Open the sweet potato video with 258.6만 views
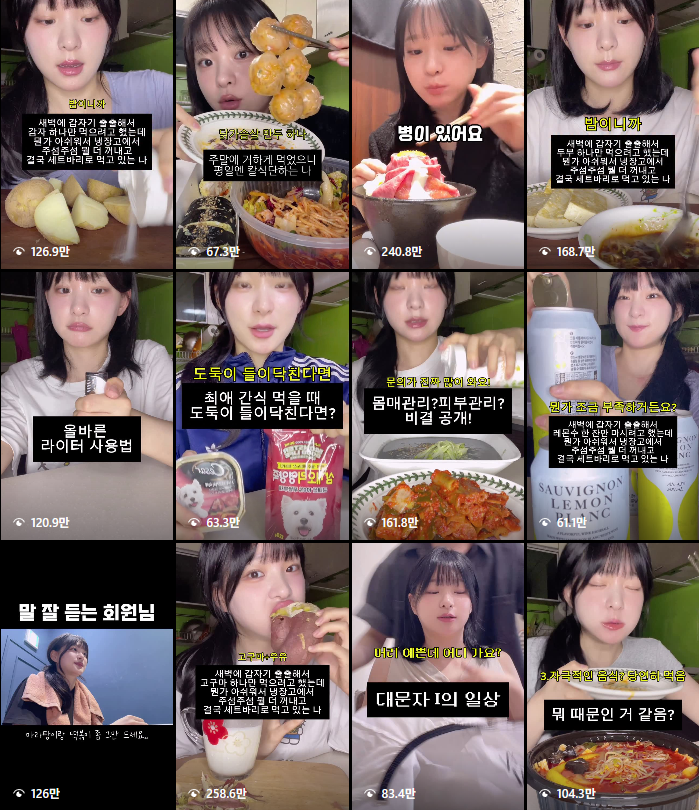This screenshot has height=810, width=699. (262, 675)
